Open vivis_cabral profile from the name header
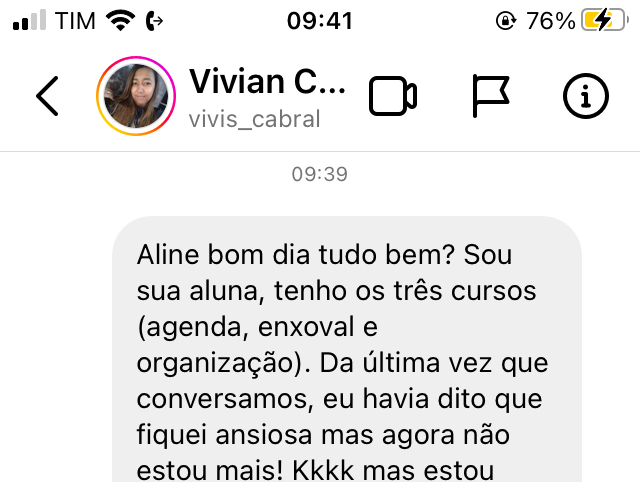This screenshot has height=482, width=640. tap(266, 96)
